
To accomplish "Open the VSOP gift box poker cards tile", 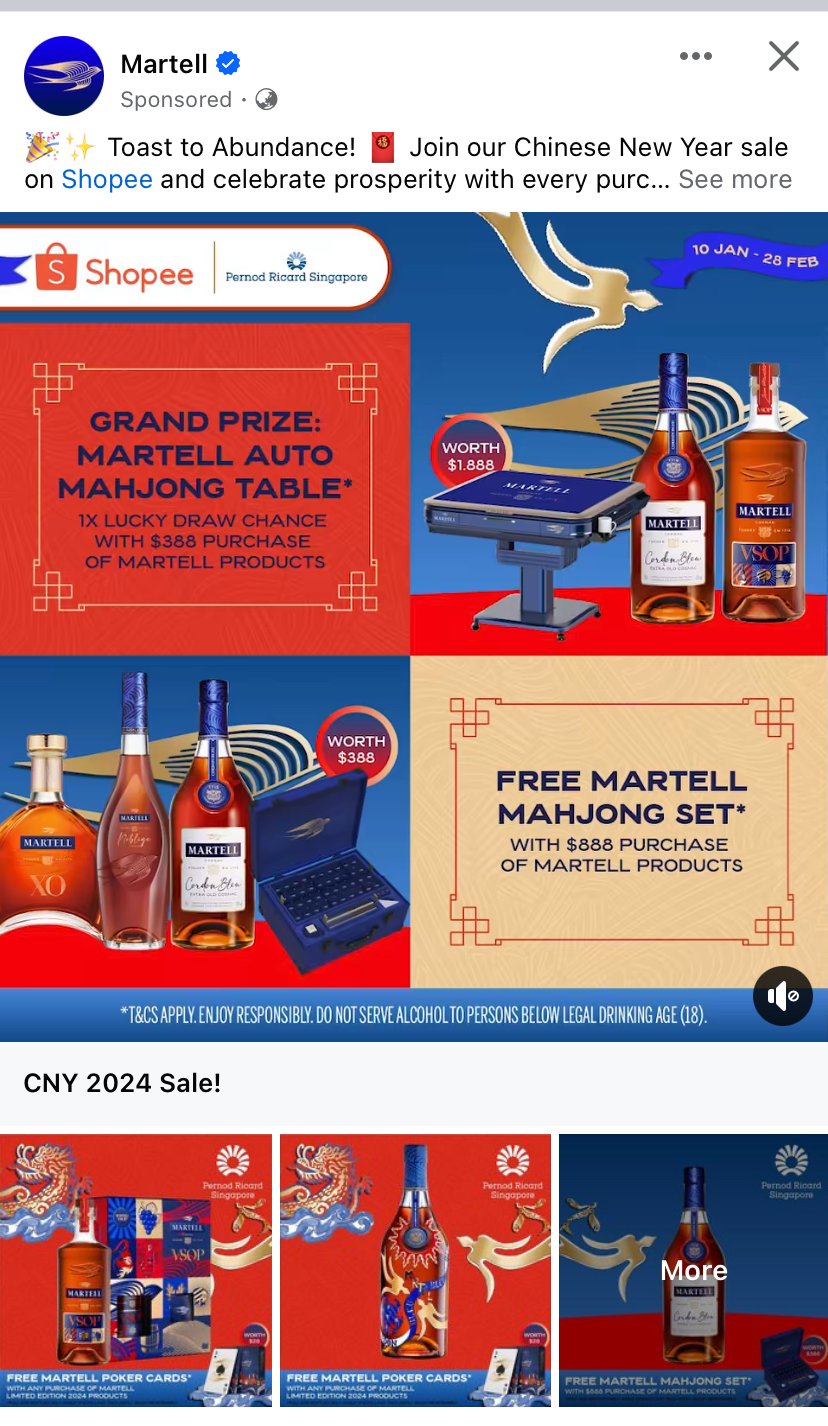I will tap(136, 1268).
